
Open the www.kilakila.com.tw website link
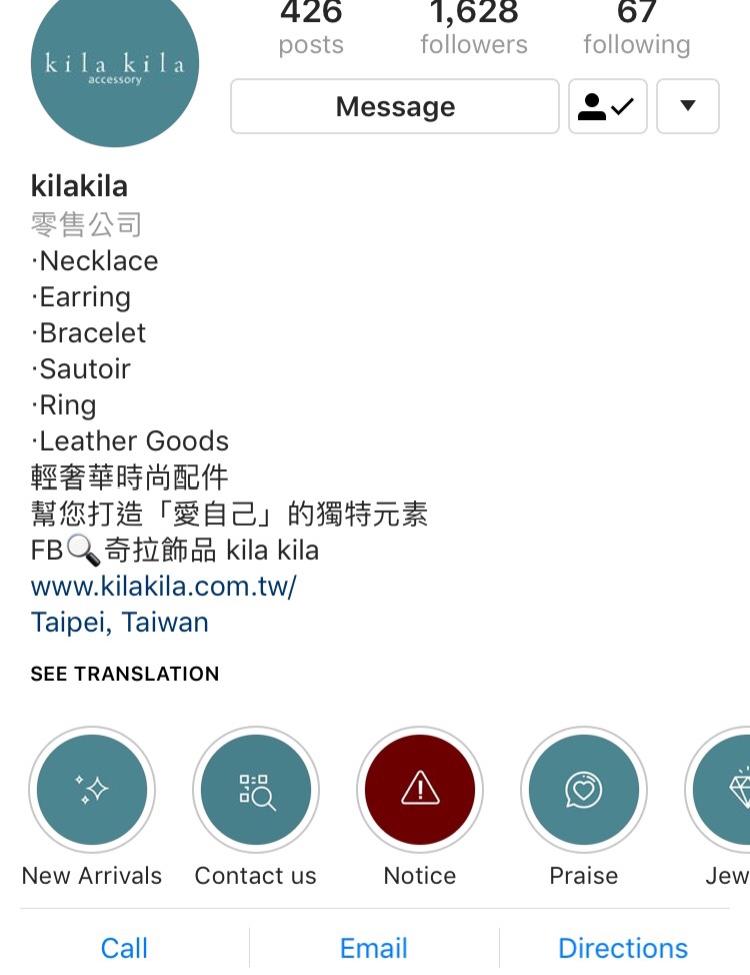(164, 586)
